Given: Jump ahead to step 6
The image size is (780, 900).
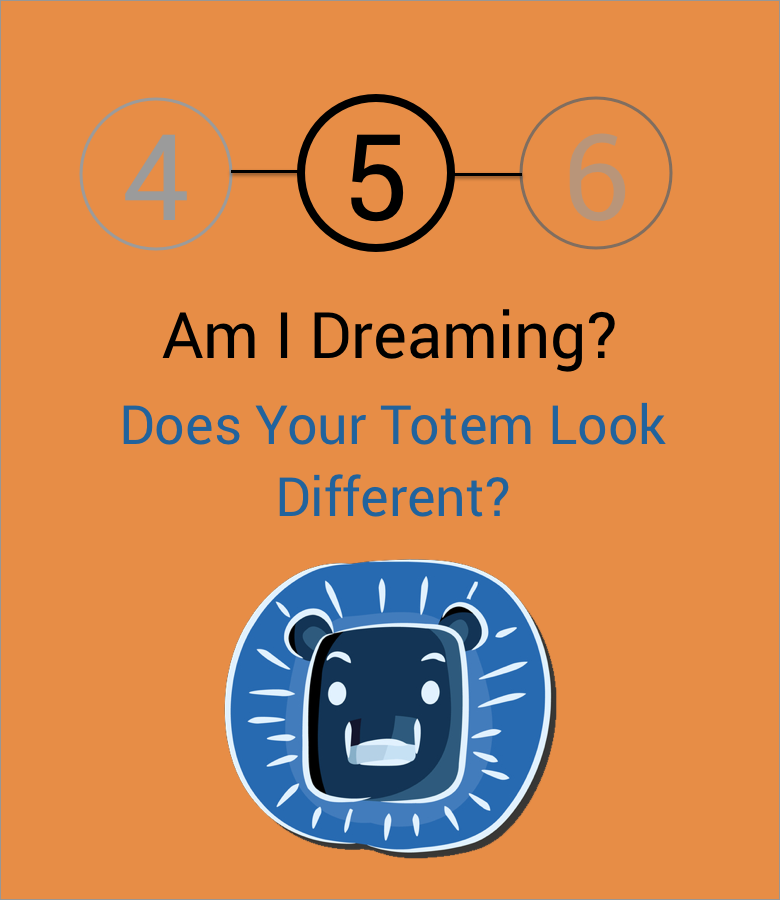Looking at the screenshot, I should [596, 173].
